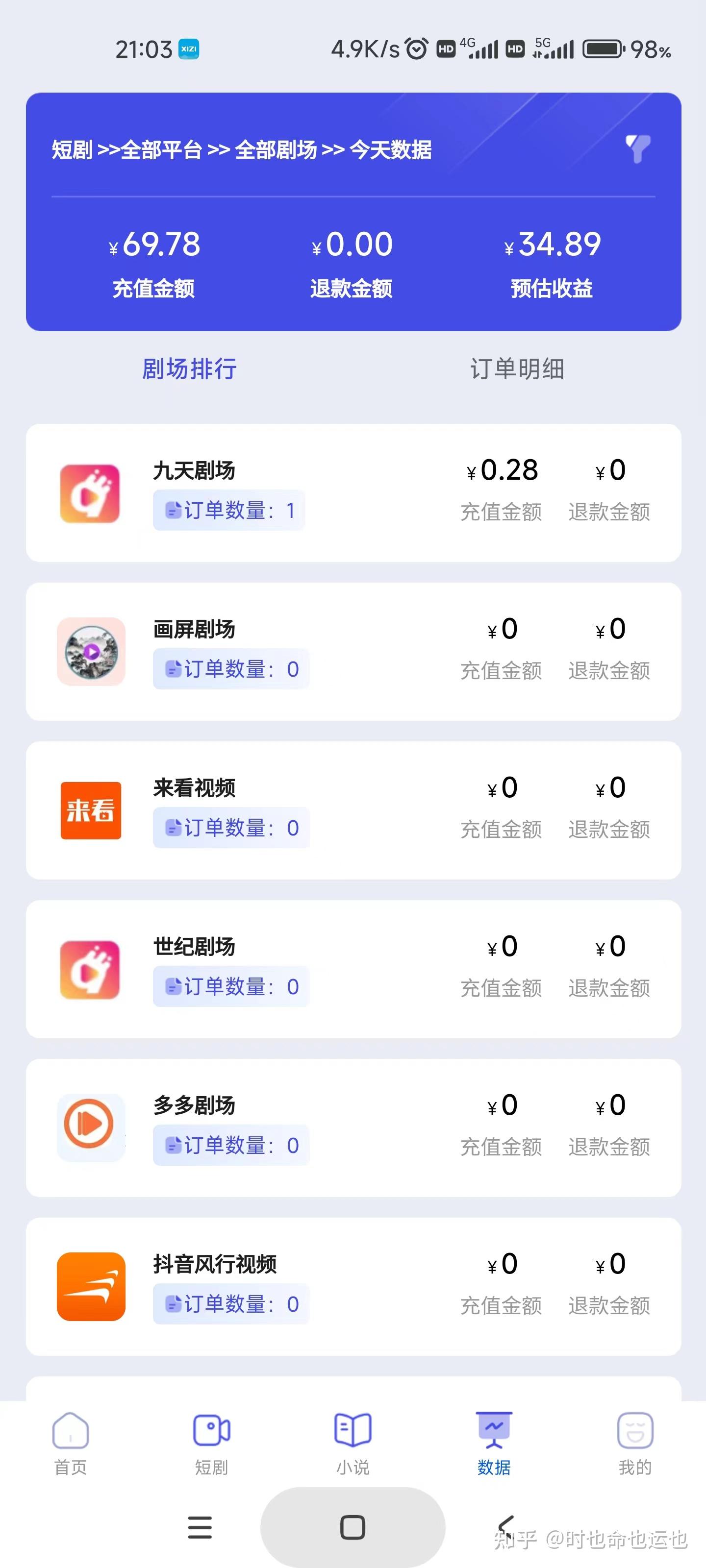Open the 九天剧场 card
706x1568 pixels.
point(353,493)
